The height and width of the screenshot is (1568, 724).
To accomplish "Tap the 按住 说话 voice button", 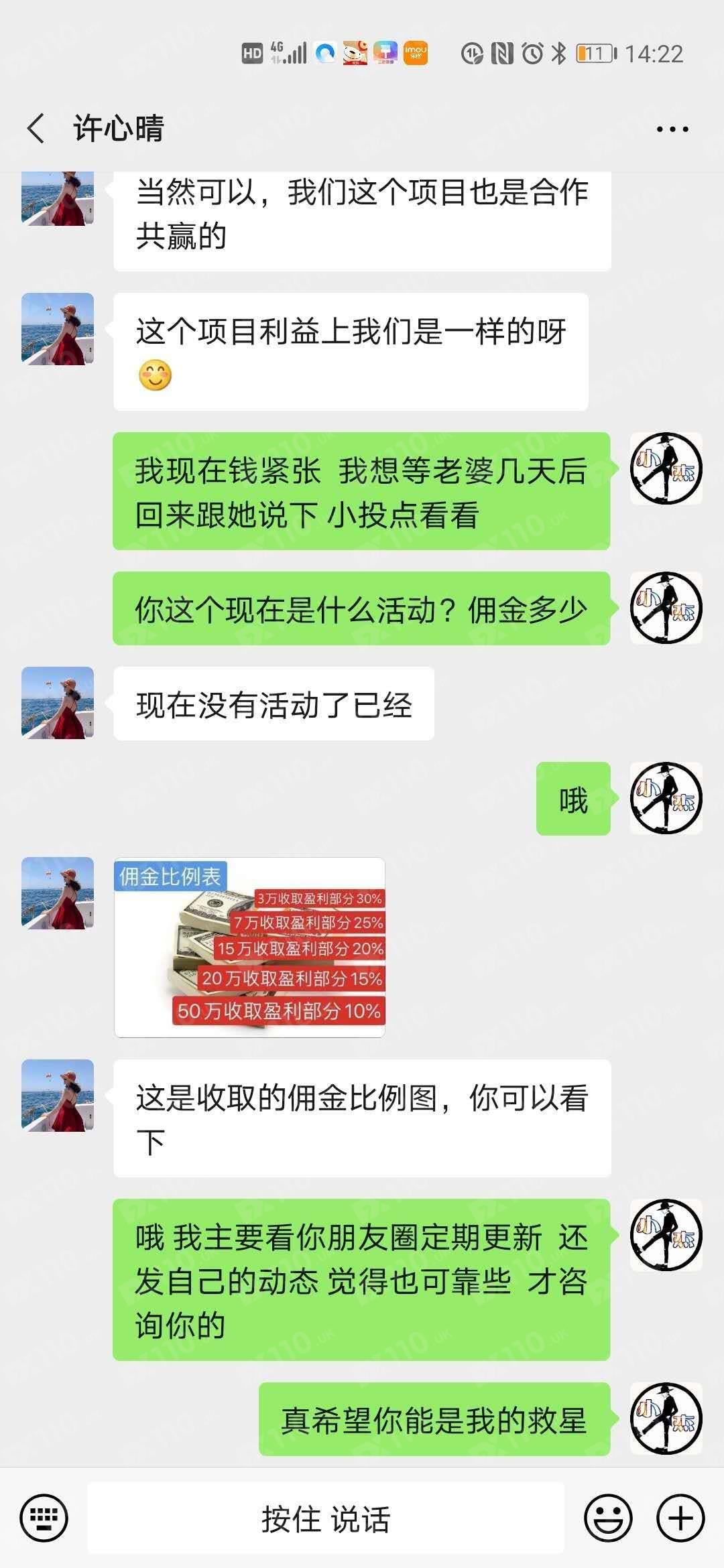I will point(326,1518).
